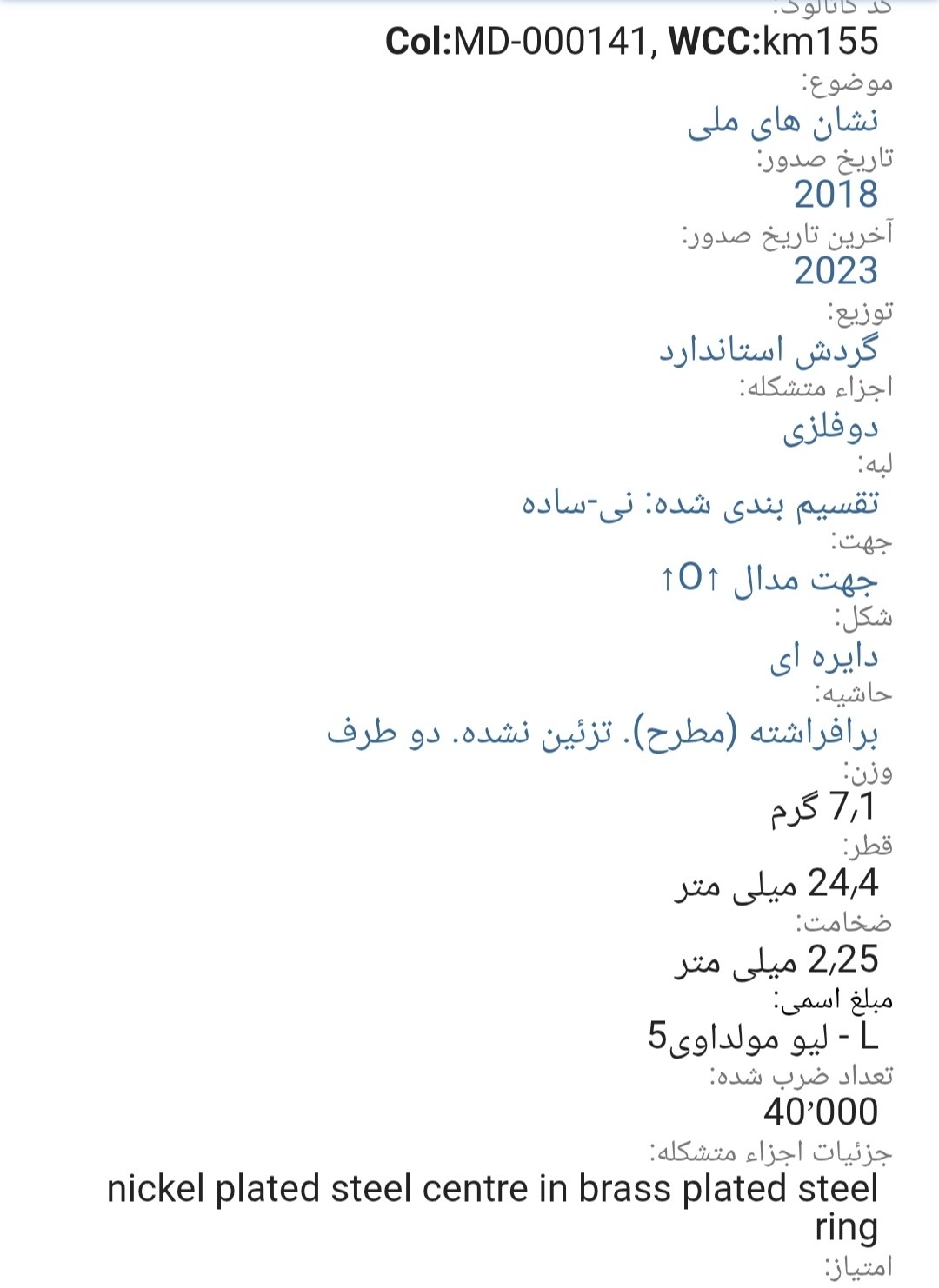Select the دوفلزی composition link
Viewport: 939px width, 1288px height.
coord(830,428)
